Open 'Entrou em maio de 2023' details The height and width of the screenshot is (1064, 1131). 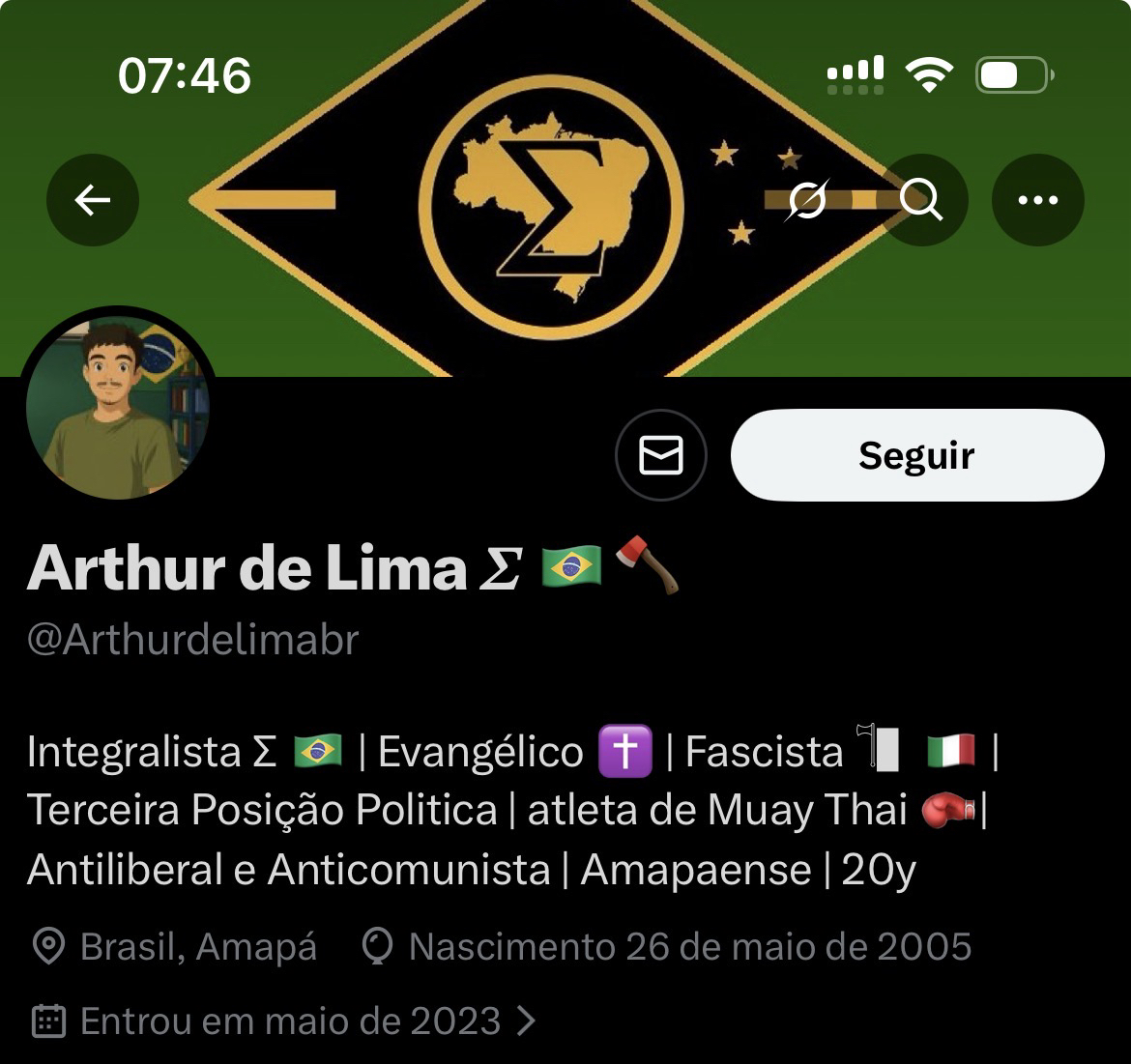[290, 1021]
